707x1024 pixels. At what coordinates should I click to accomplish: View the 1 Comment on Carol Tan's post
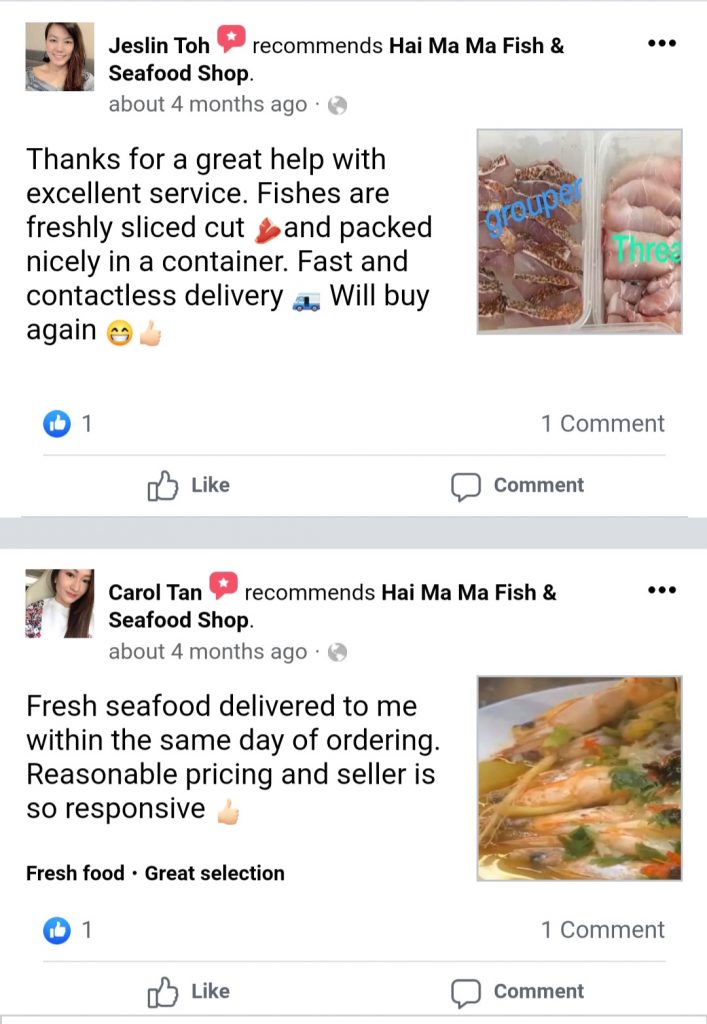(602, 930)
